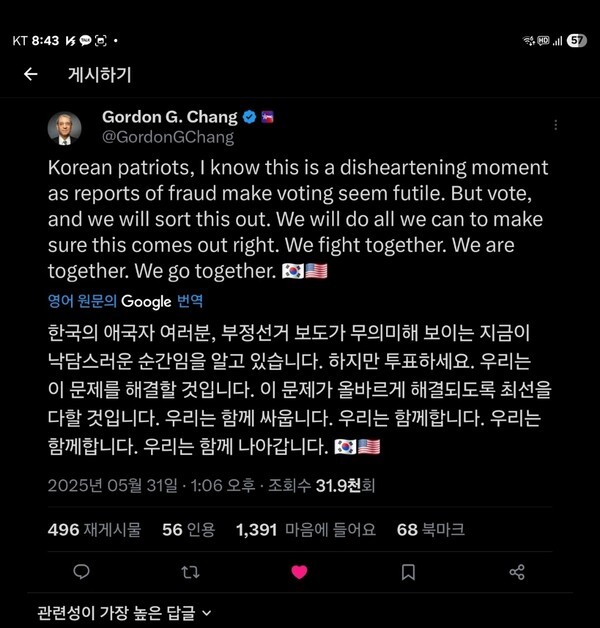This screenshot has width=600, height=628.
Task: View the 56 인용 quotes
Action: (x=188, y=530)
